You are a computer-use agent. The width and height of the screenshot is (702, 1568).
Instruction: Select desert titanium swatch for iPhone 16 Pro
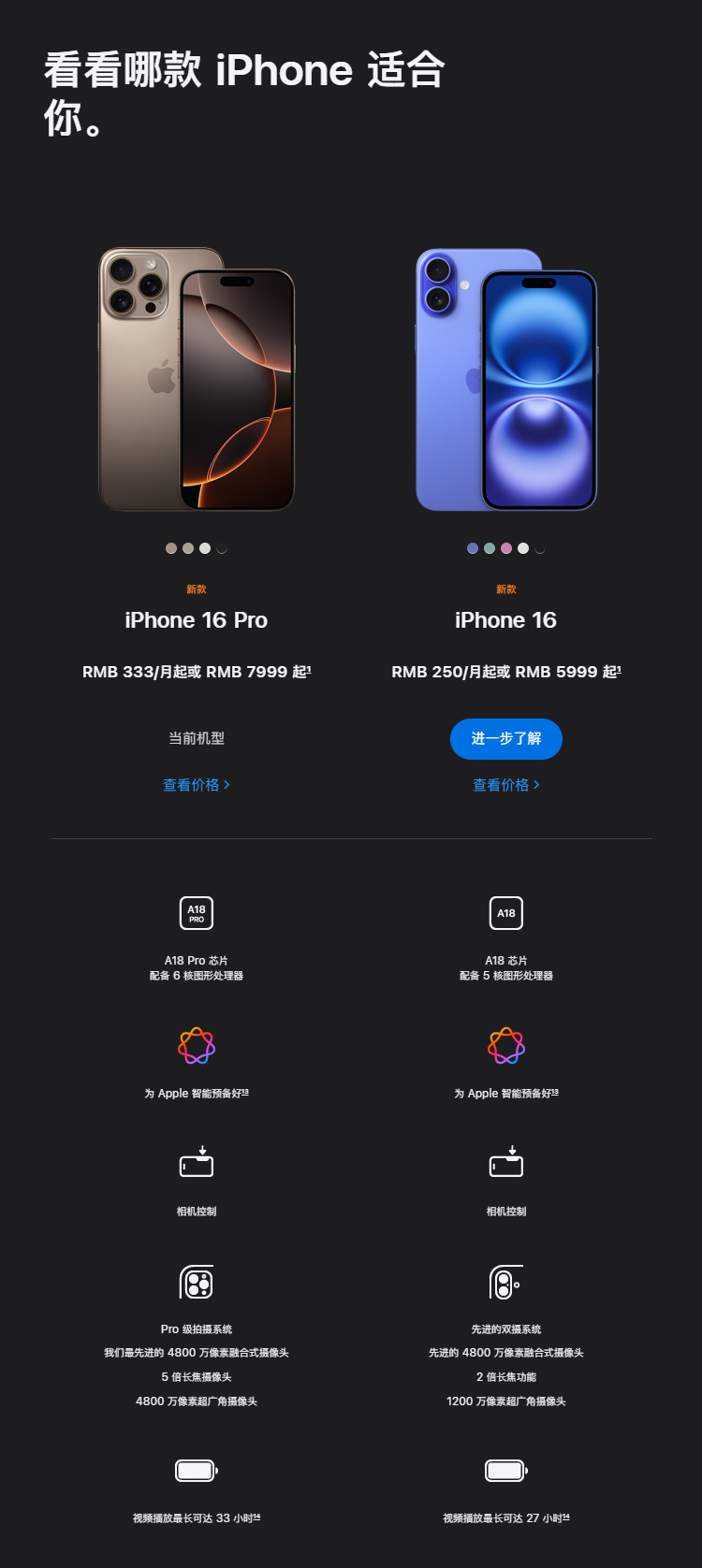(171, 548)
